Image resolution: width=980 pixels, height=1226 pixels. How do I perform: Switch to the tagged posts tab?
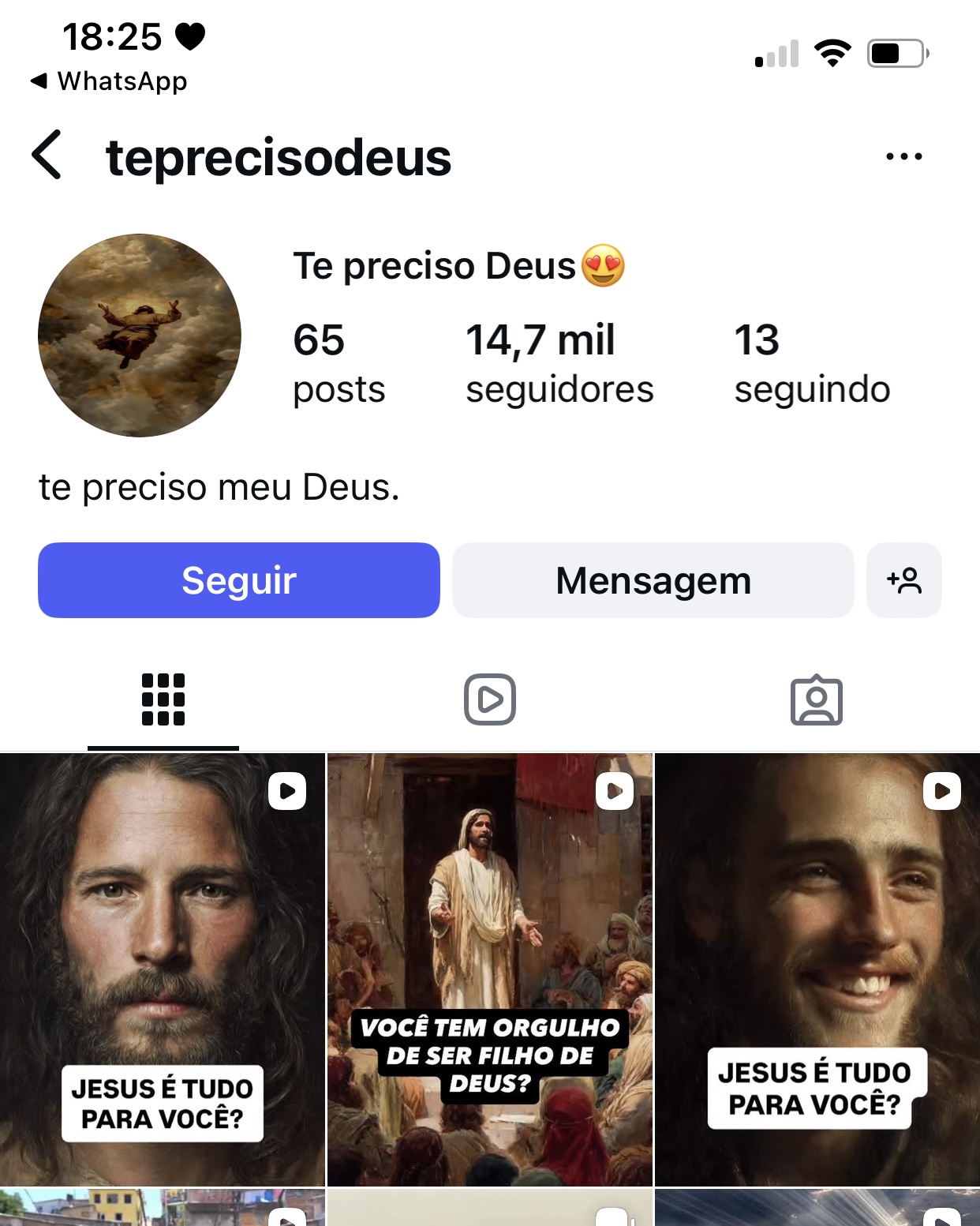pyautogui.click(x=817, y=699)
